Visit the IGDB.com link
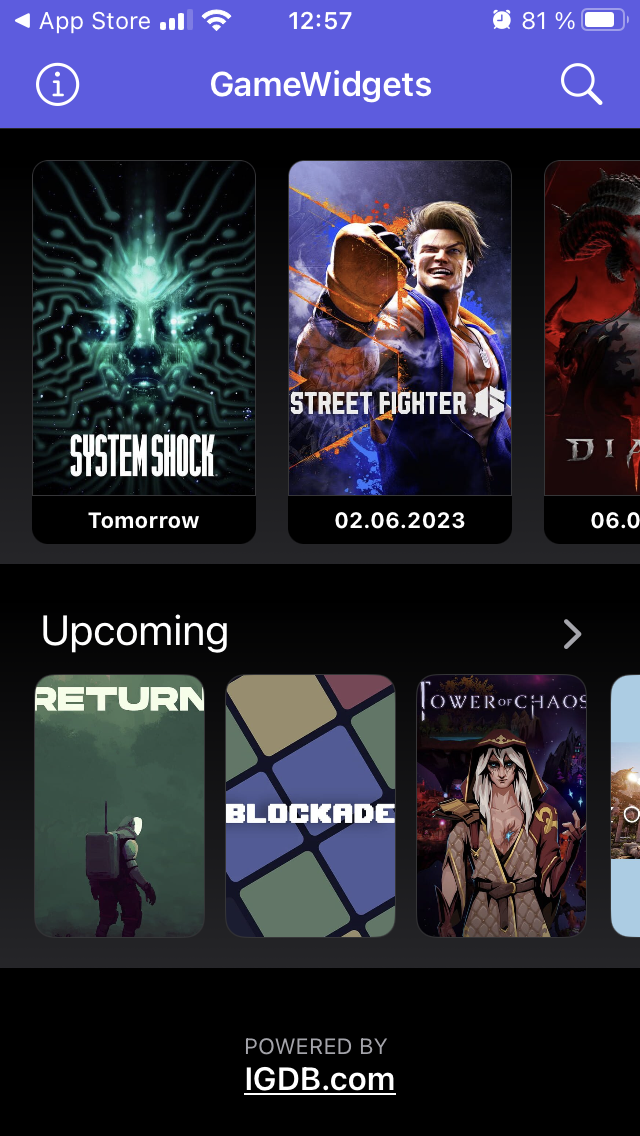 [320, 1079]
